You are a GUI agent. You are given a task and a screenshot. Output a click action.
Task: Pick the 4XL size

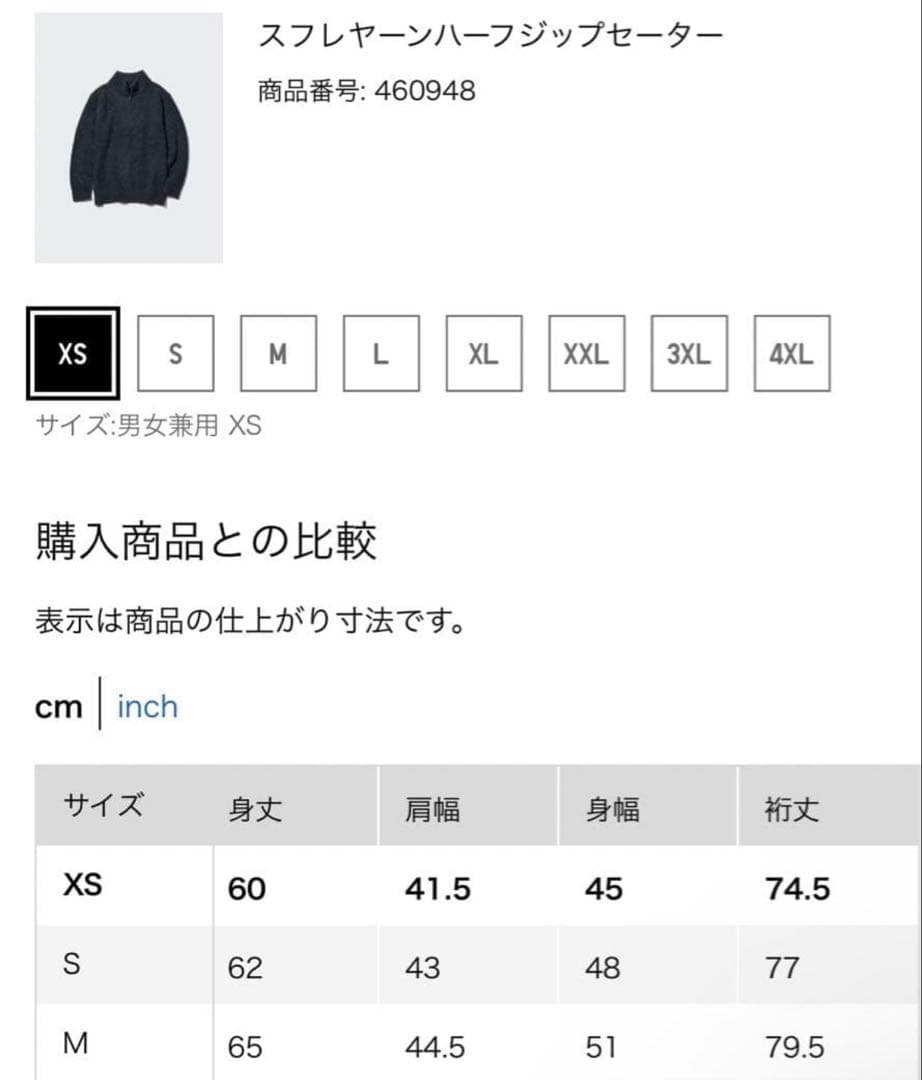click(x=791, y=353)
